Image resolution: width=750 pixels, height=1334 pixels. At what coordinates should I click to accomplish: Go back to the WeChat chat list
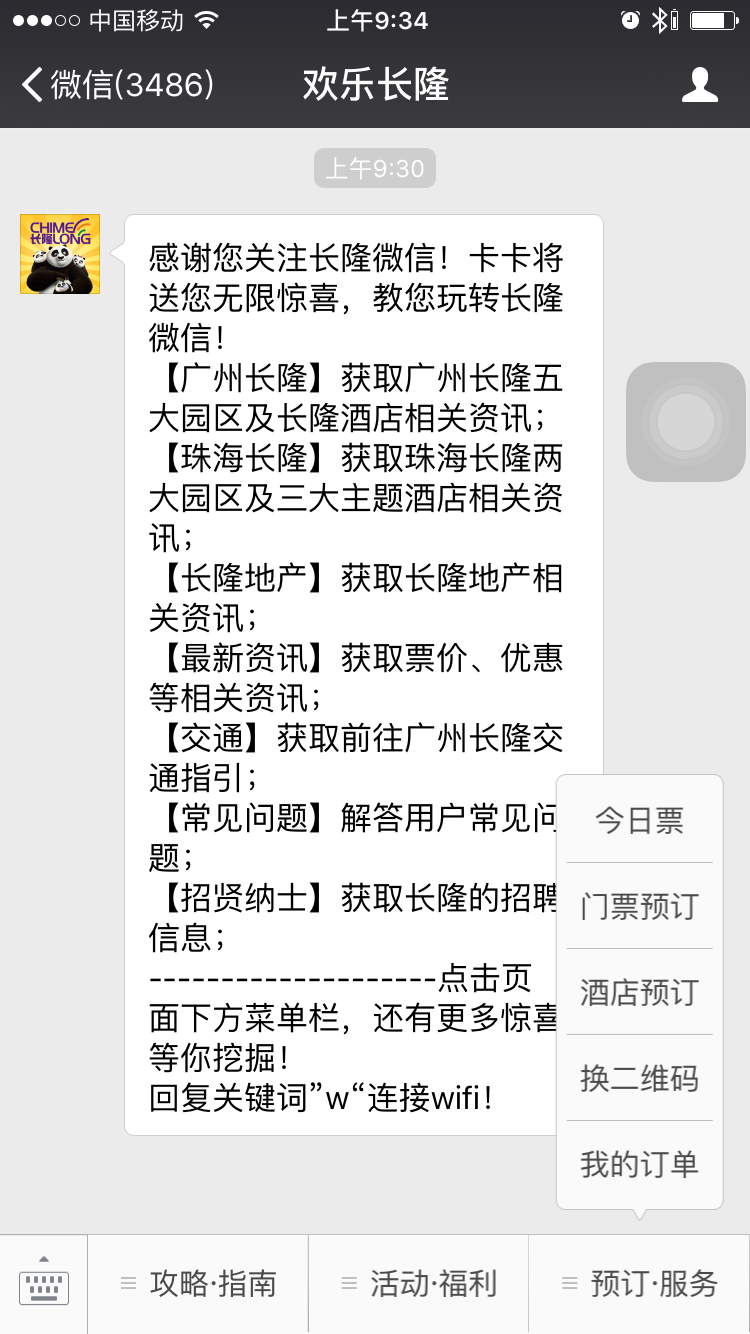coord(115,85)
